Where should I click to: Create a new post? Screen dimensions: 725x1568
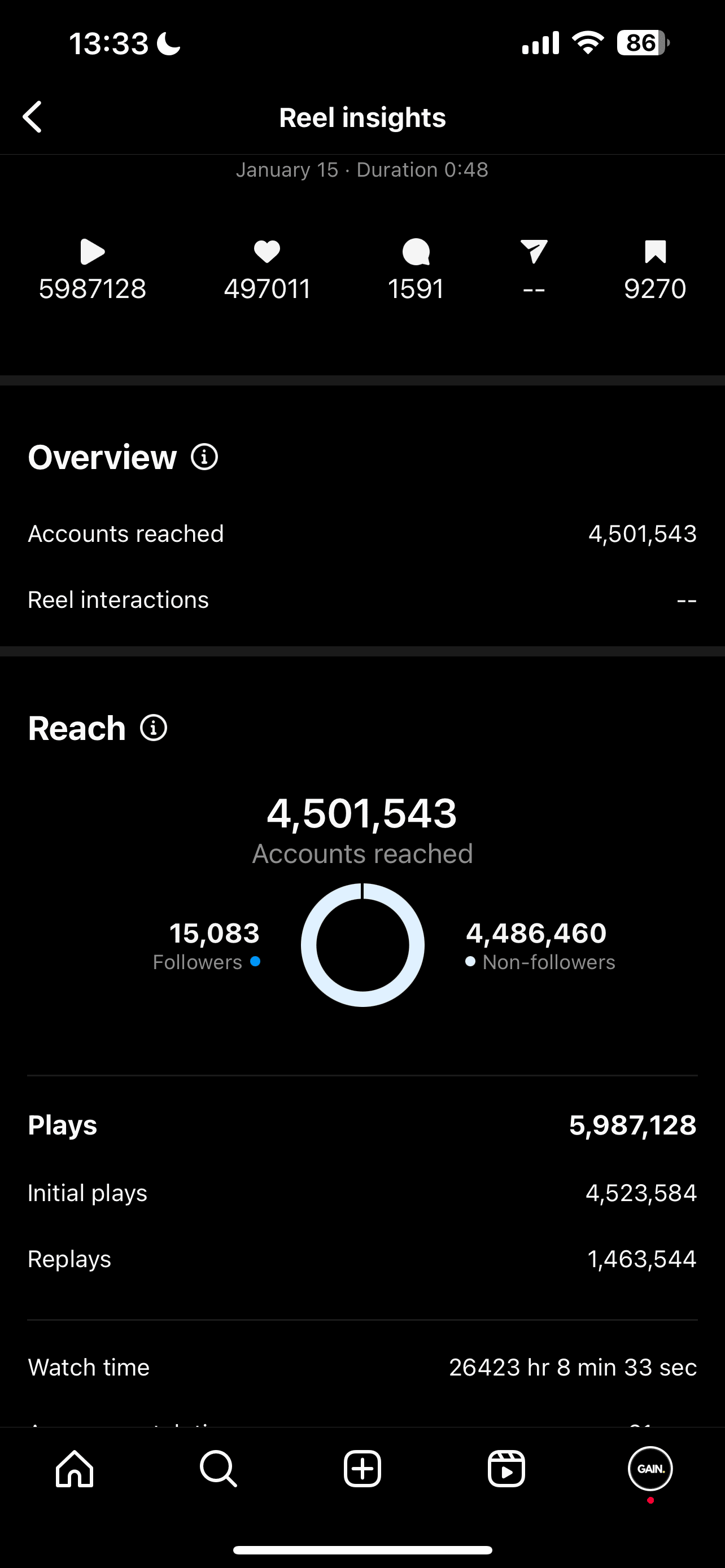[362, 1469]
